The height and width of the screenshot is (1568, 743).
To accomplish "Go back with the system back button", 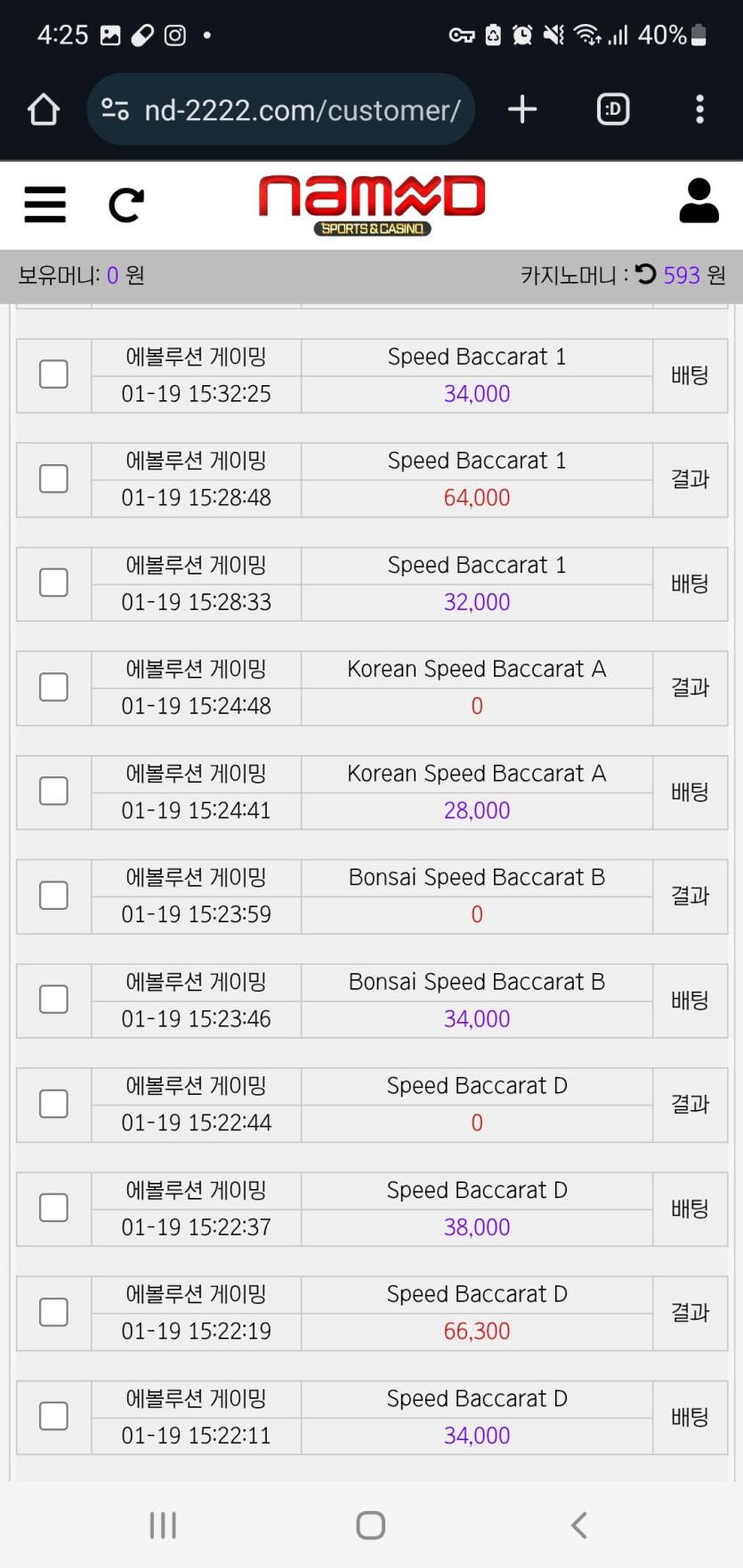I will point(579,1525).
